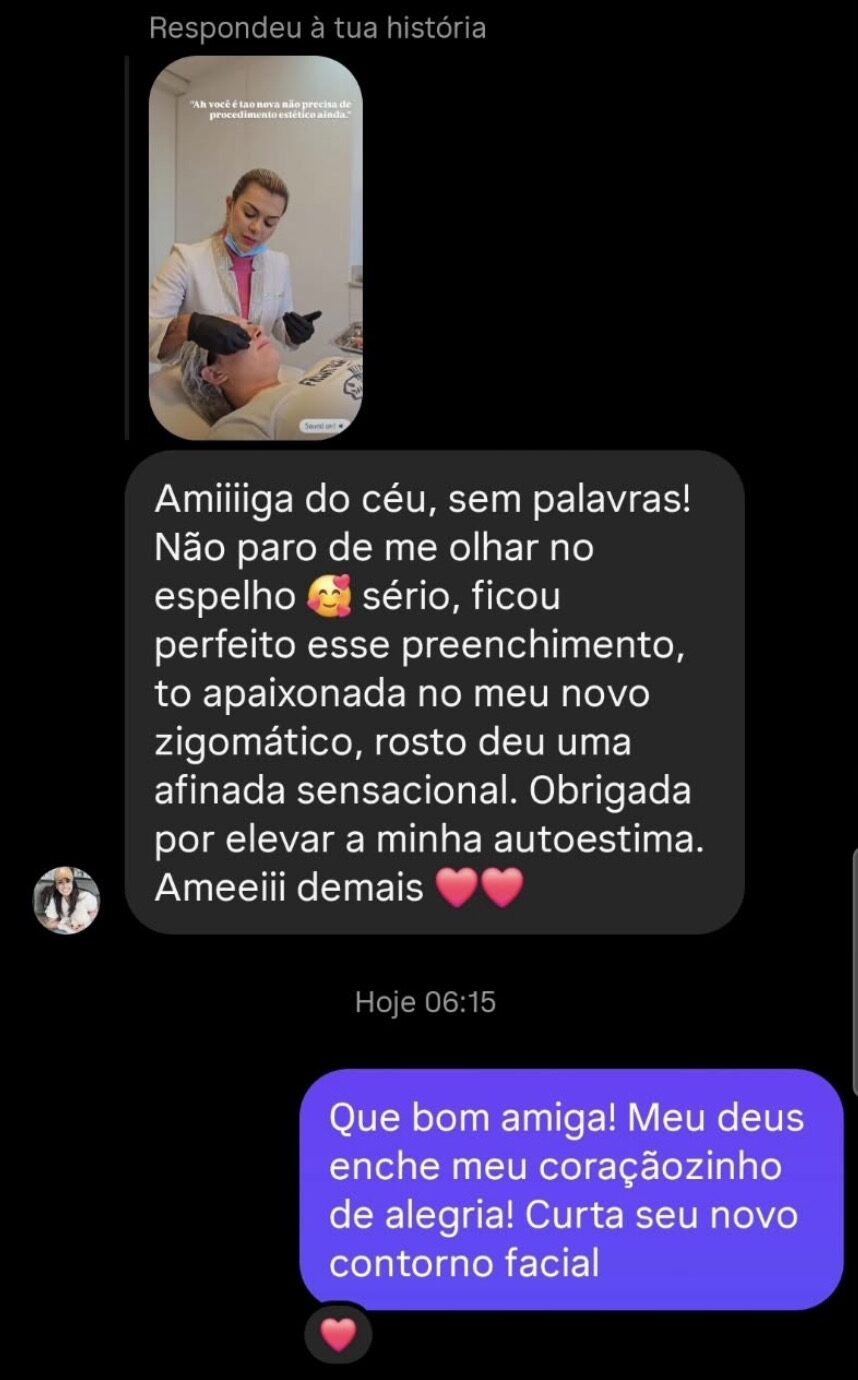Screen dimensions: 858x1380
Task: Open the friend's circular profile avatar
Action: pyautogui.click(x=64, y=897)
